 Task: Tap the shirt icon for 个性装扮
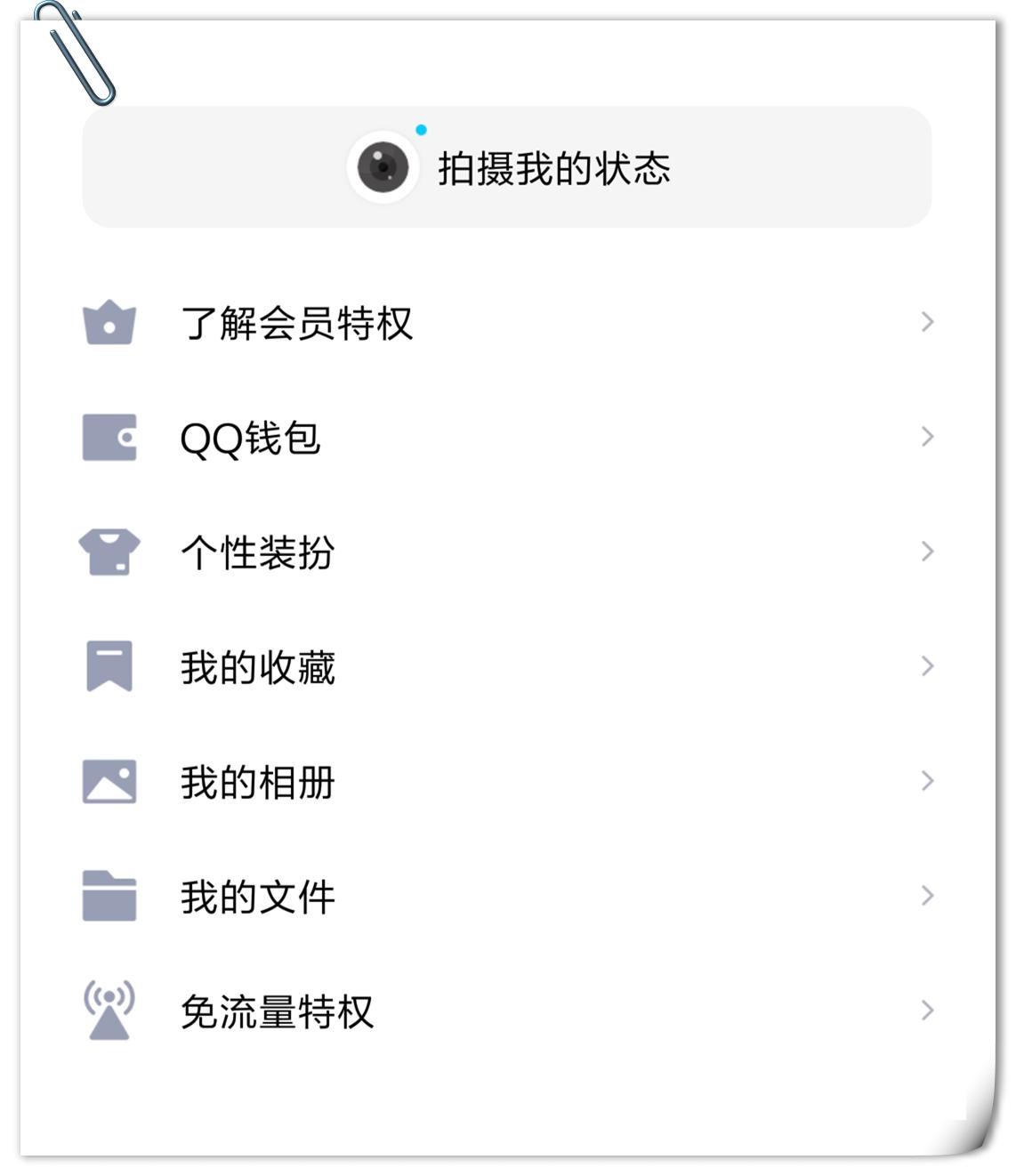click(x=109, y=553)
